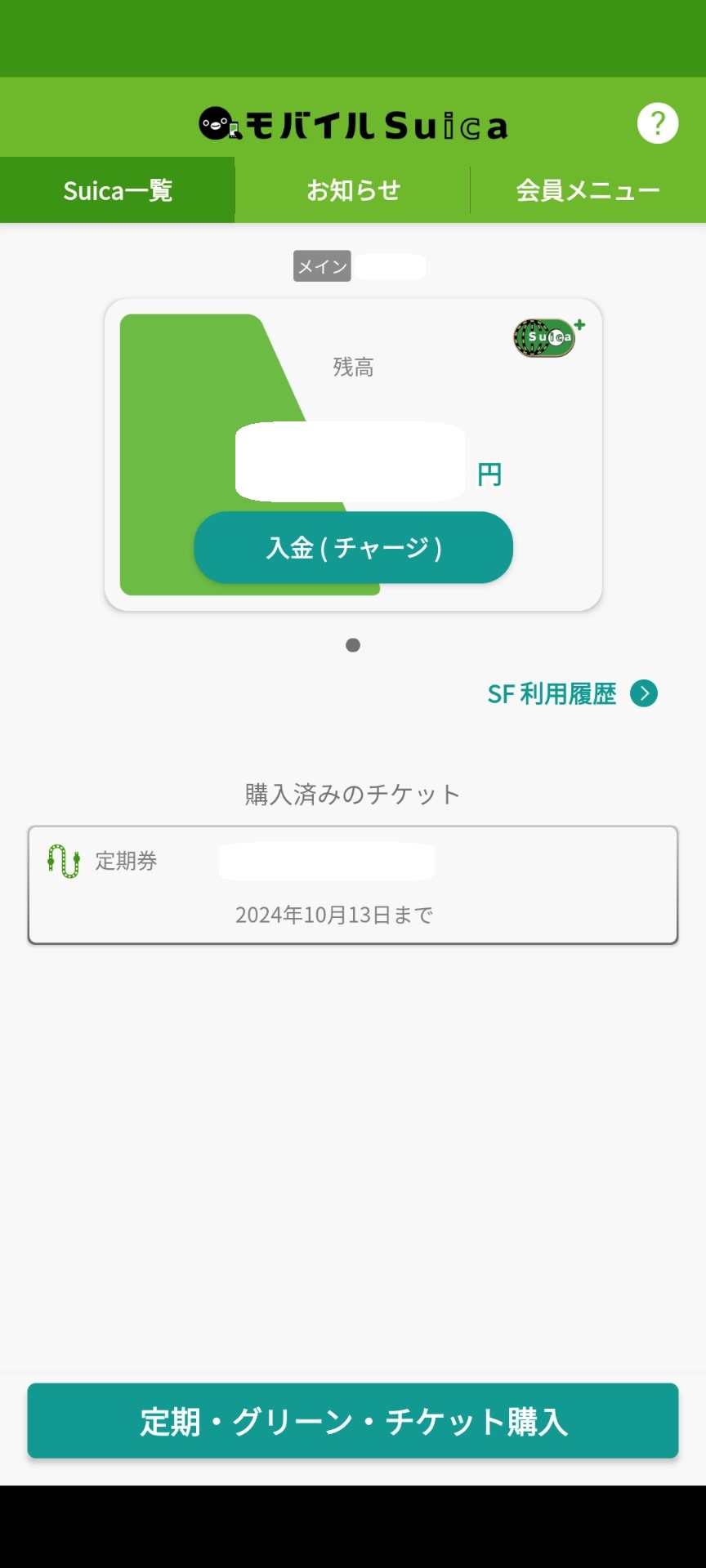
Task: Select the commuter pass ticket icon
Action: [62, 862]
